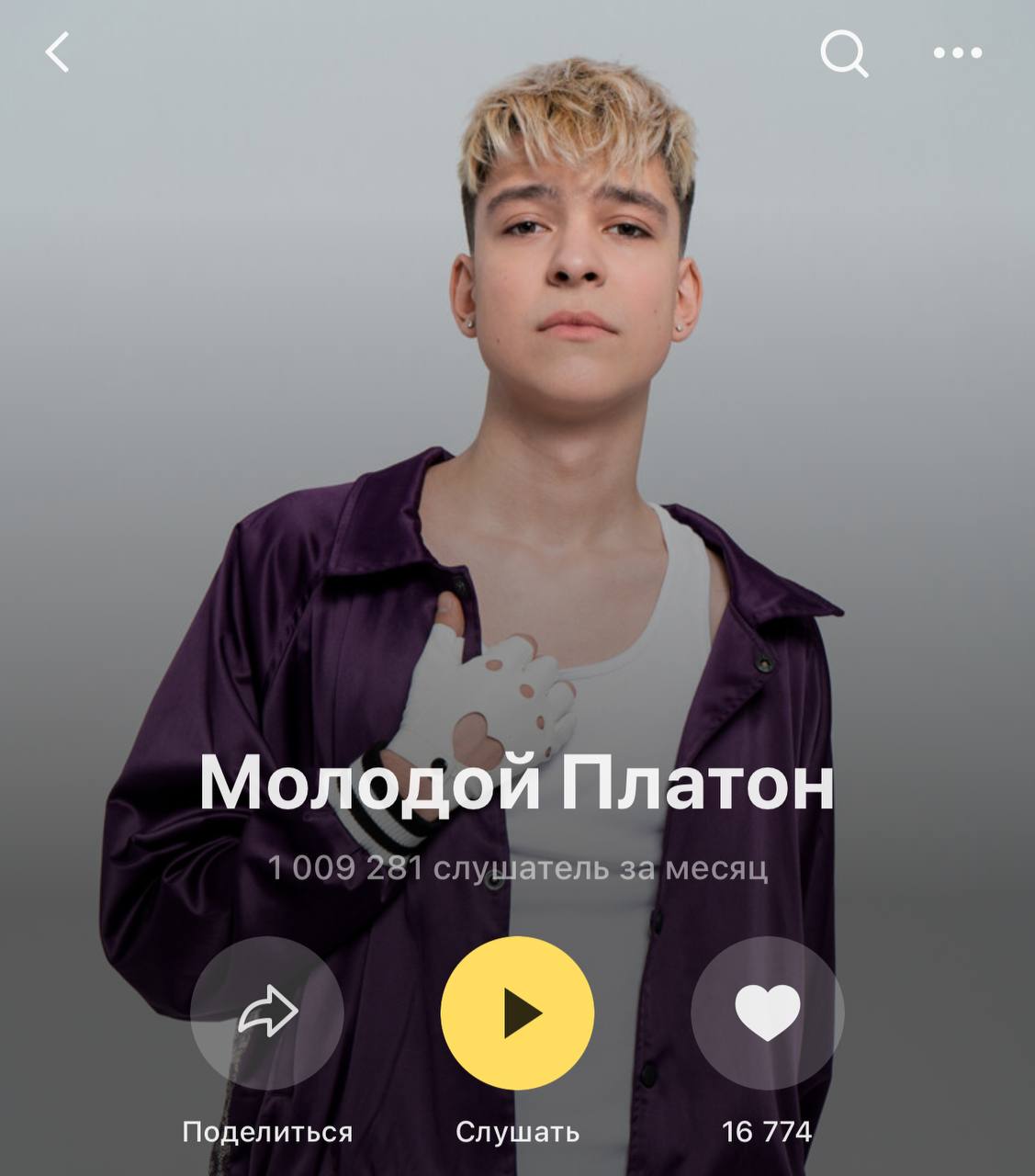
Task: Start playback with the yellow Слушать button
Action: (517, 1012)
